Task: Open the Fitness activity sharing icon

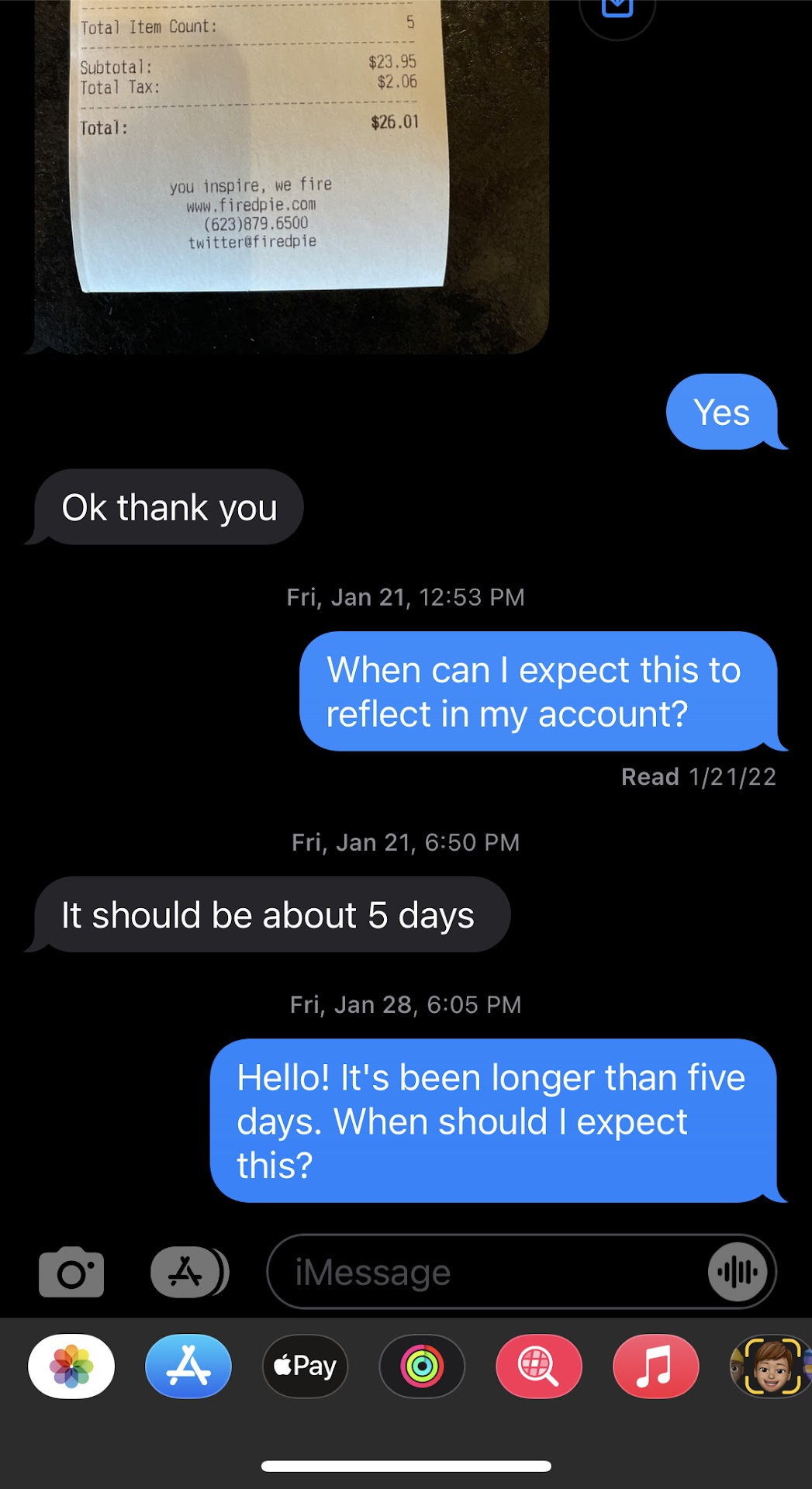Action: [421, 1367]
